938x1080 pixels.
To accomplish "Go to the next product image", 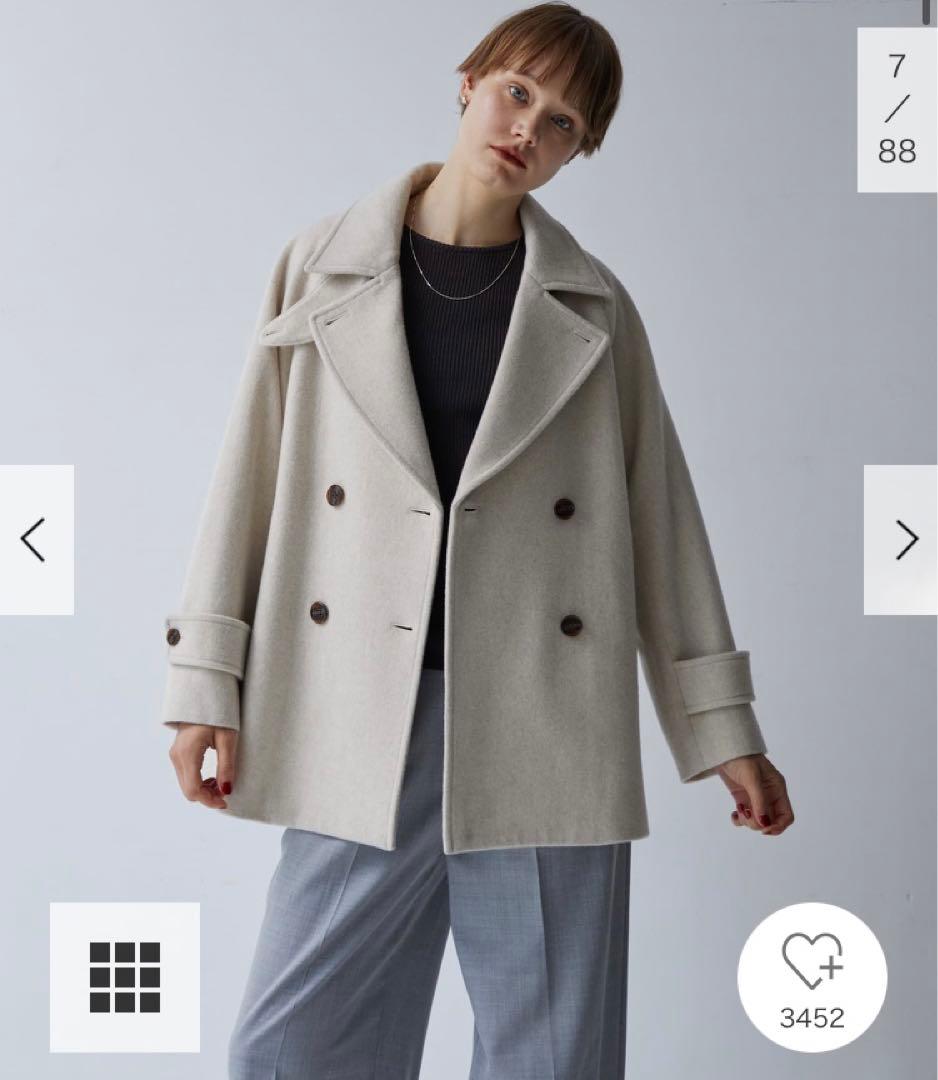I will pos(902,540).
